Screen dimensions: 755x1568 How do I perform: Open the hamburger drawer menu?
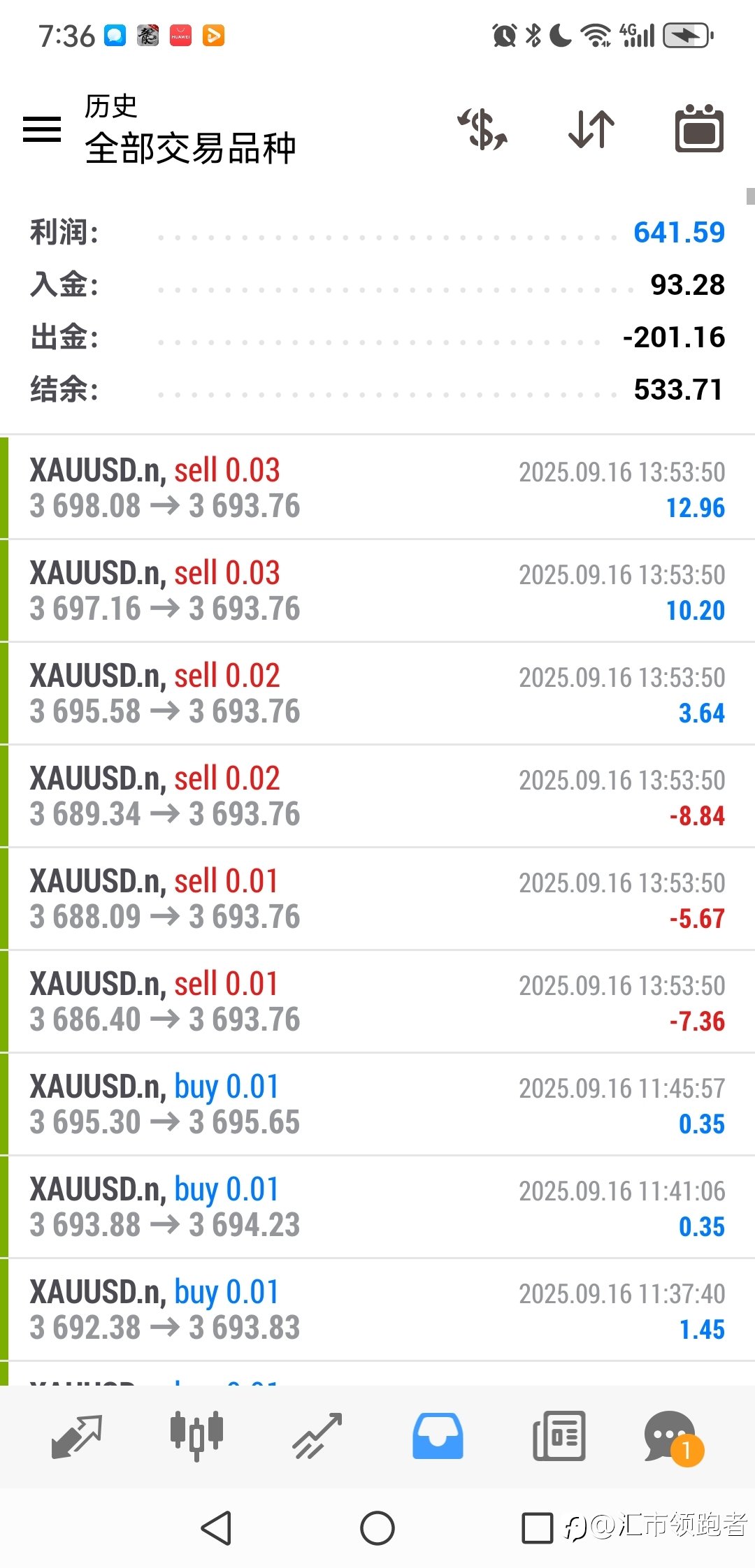point(42,129)
